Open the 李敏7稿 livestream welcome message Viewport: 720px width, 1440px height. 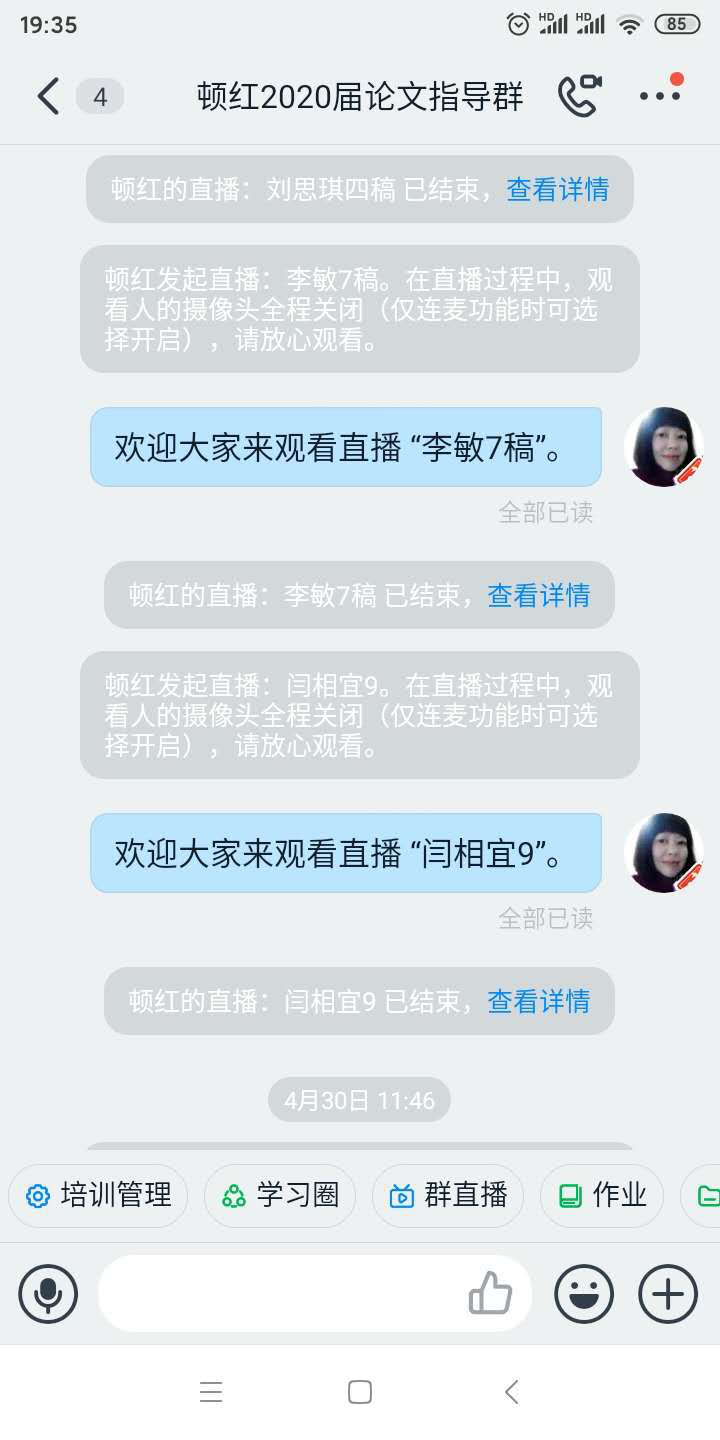pyautogui.click(x=346, y=447)
